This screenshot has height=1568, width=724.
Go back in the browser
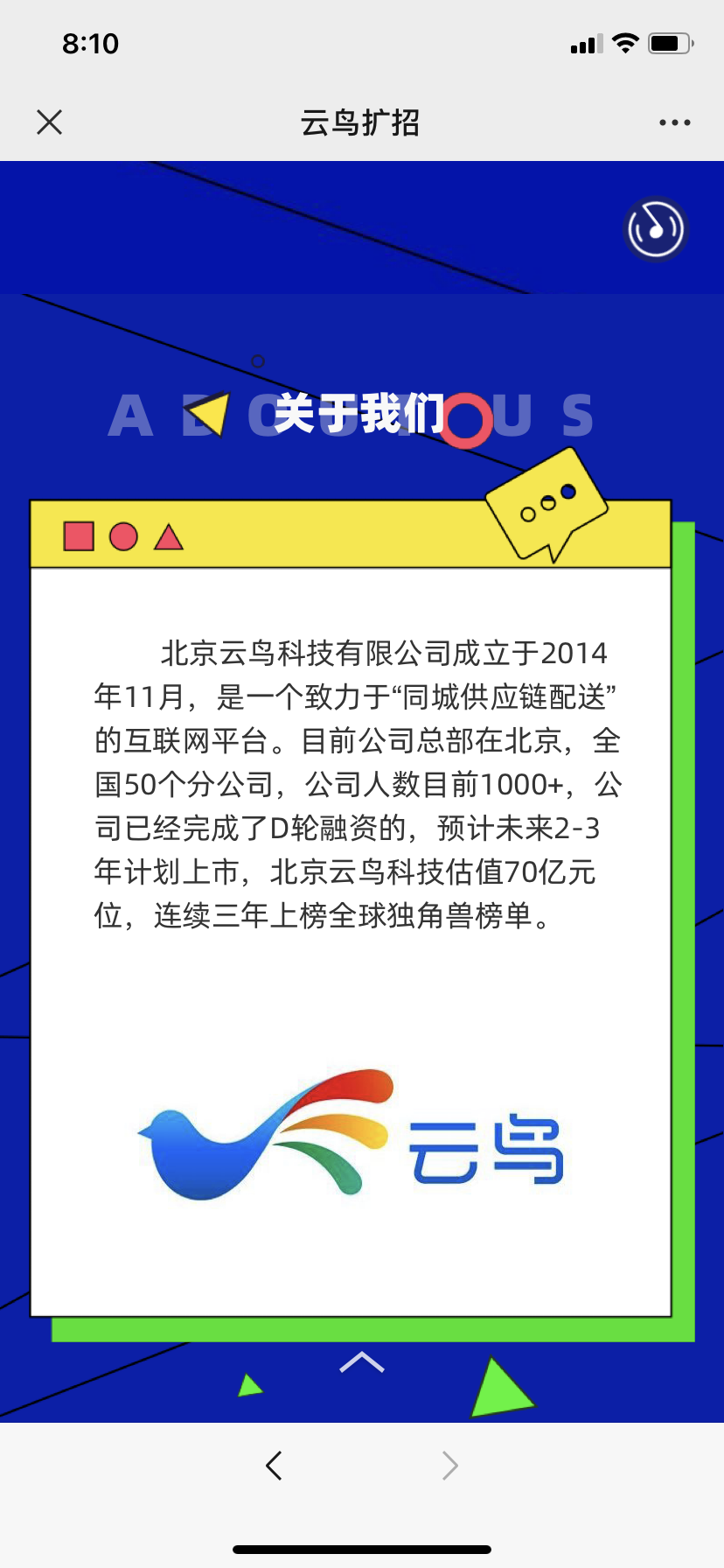(x=275, y=1465)
